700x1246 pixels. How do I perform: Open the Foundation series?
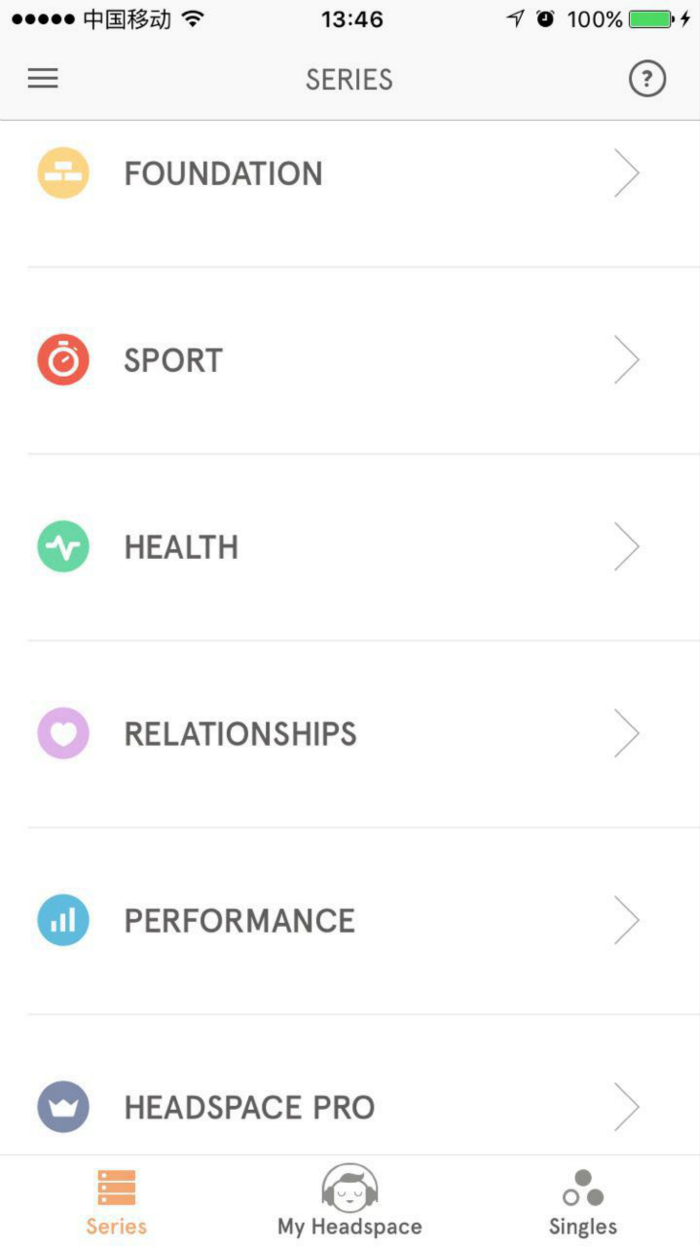tap(223, 174)
